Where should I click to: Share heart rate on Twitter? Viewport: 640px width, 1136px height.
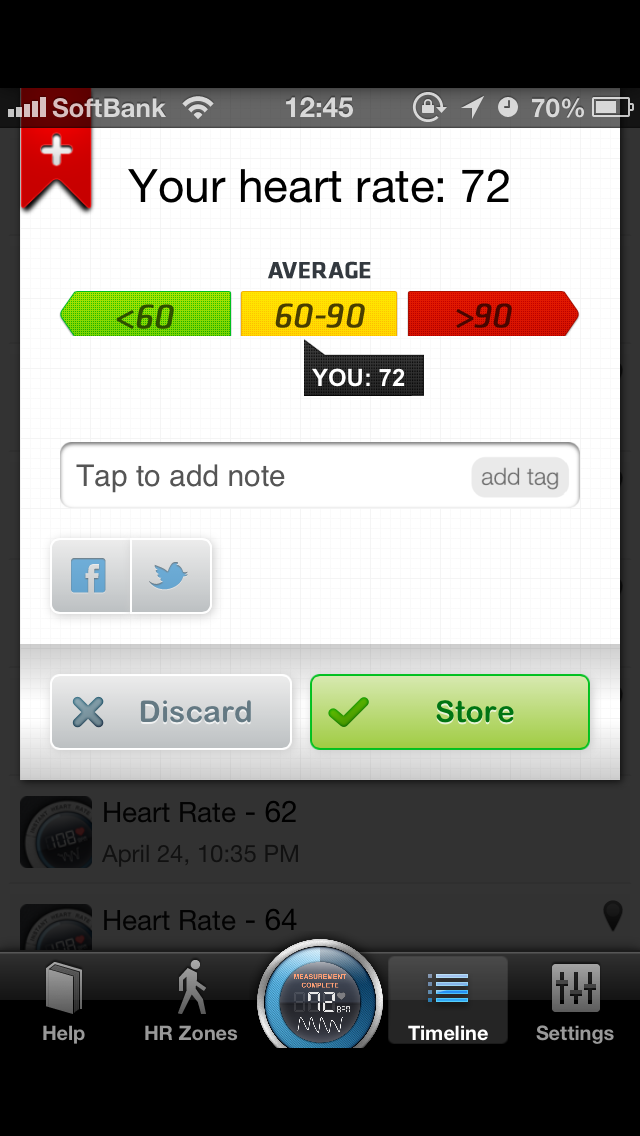pos(171,576)
